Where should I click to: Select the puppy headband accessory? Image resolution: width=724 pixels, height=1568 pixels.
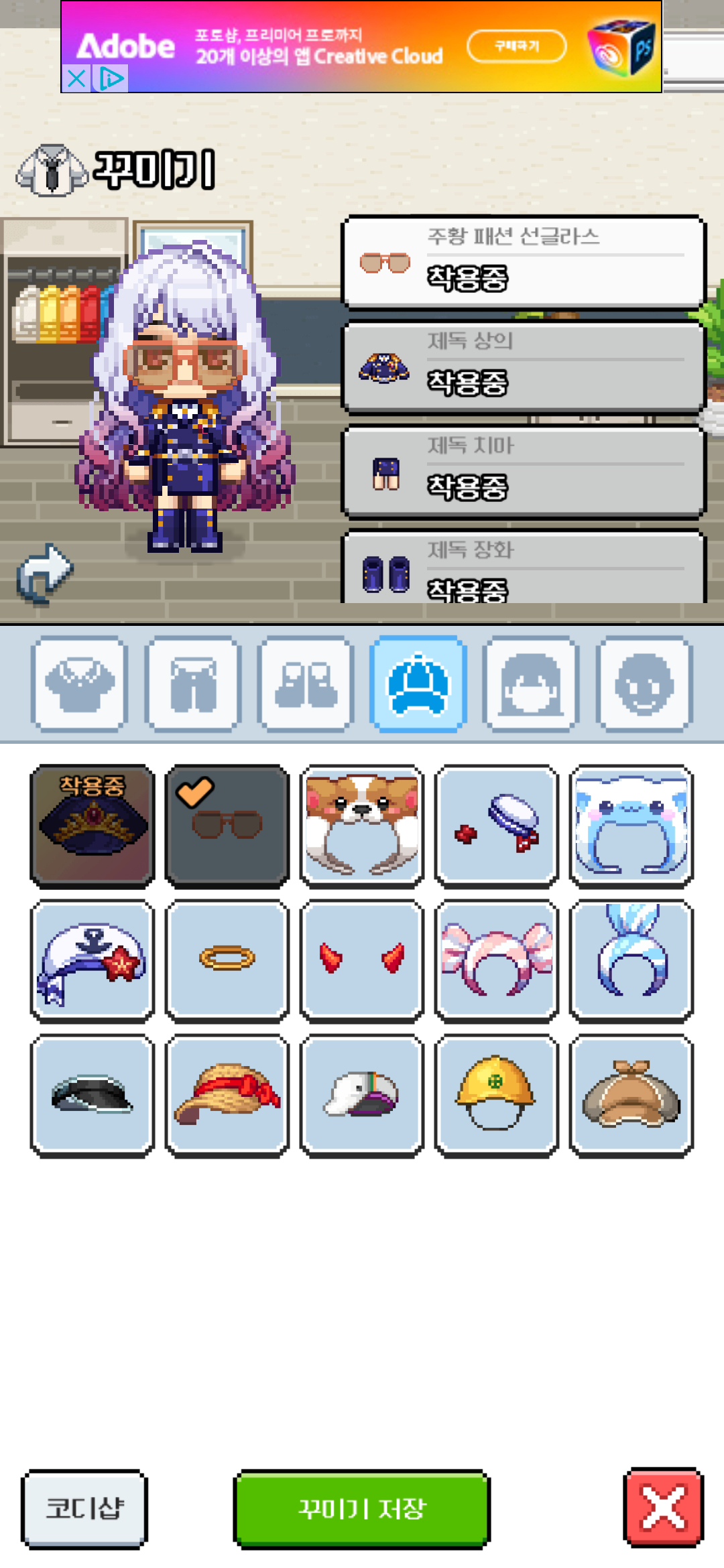click(362, 826)
